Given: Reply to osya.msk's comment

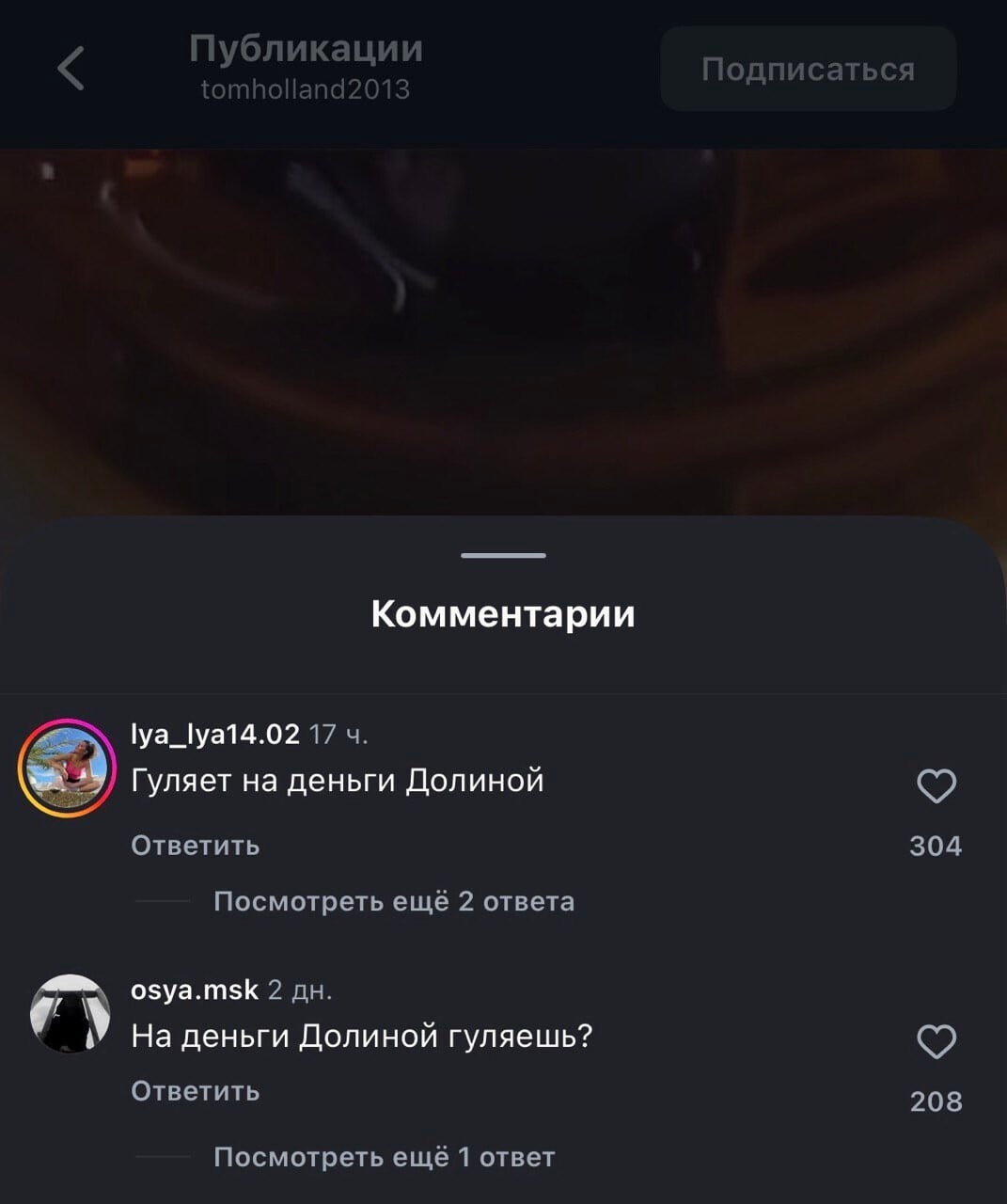Looking at the screenshot, I should [195, 1091].
